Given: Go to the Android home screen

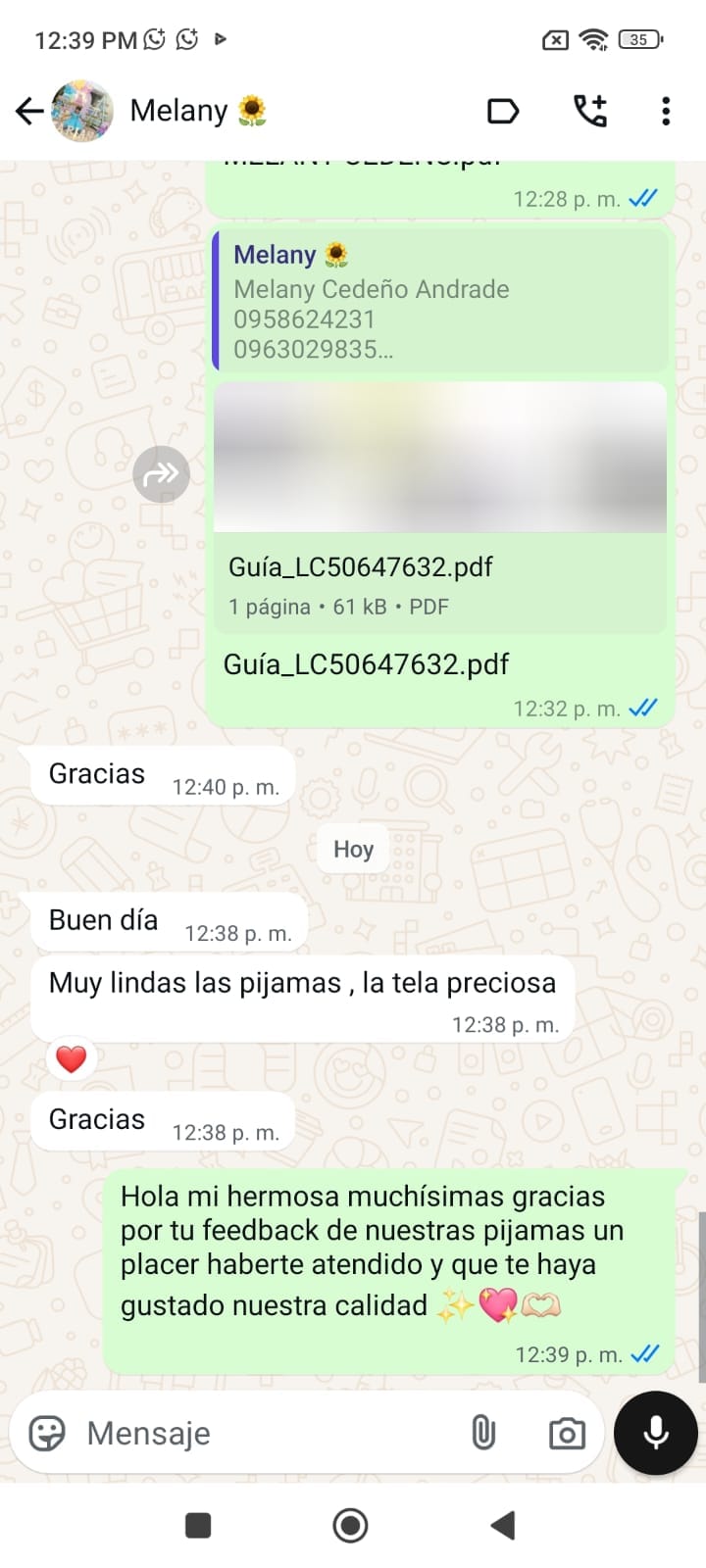Looking at the screenshot, I should pyautogui.click(x=351, y=1525).
